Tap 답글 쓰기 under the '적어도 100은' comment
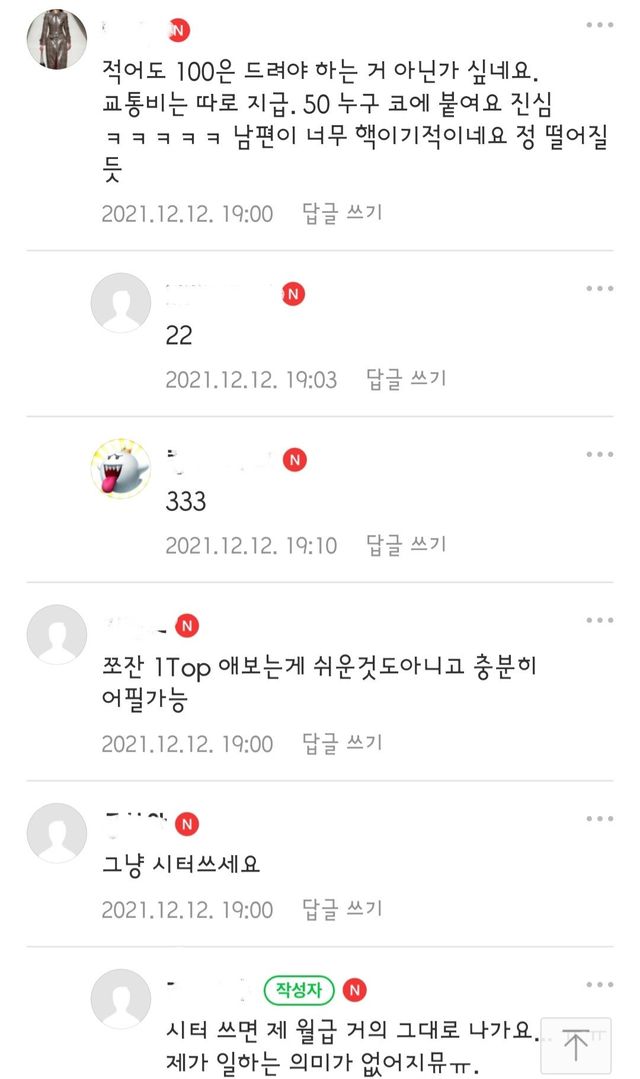Image resolution: width=640 pixels, height=1079 pixels. pos(343,213)
